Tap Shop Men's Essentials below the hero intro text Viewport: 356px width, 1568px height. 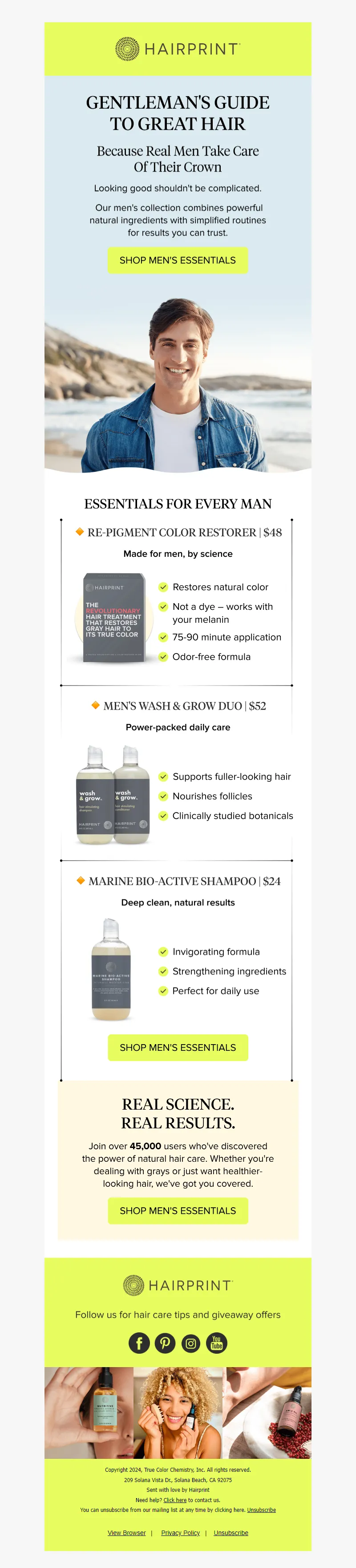(x=178, y=260)
